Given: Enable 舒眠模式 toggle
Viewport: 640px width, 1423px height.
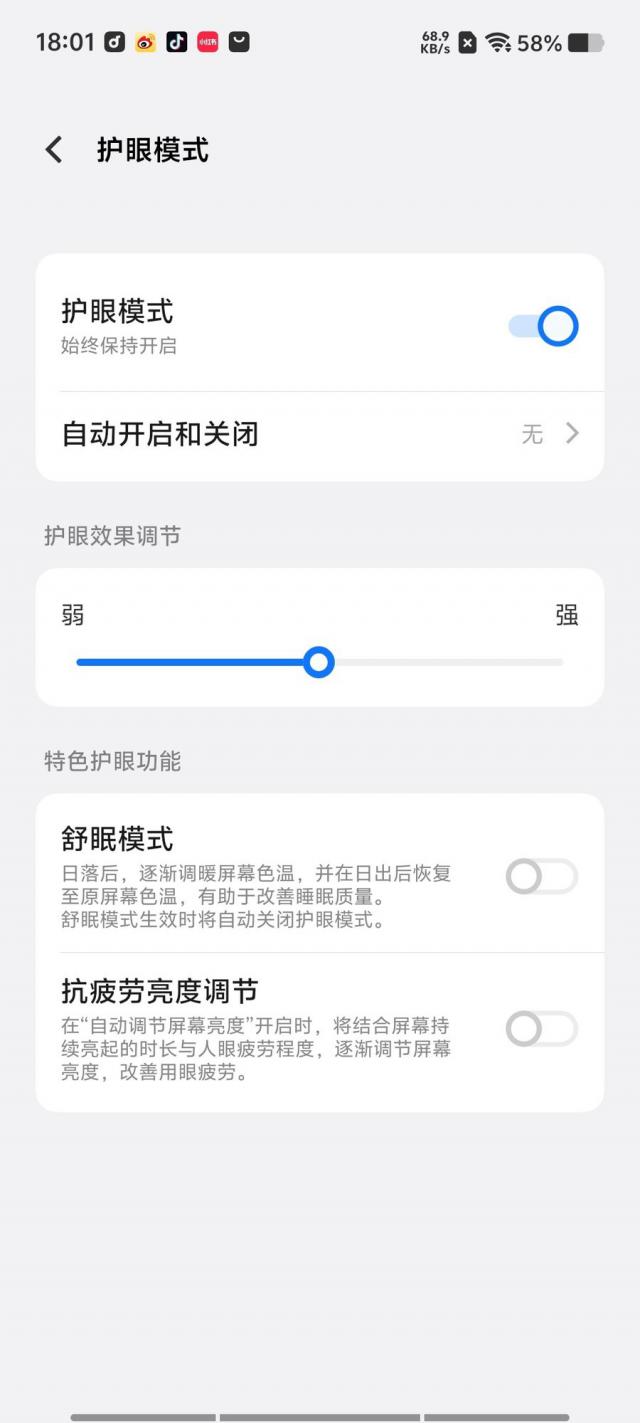Looking at the screenshot, I should (541, 877).
